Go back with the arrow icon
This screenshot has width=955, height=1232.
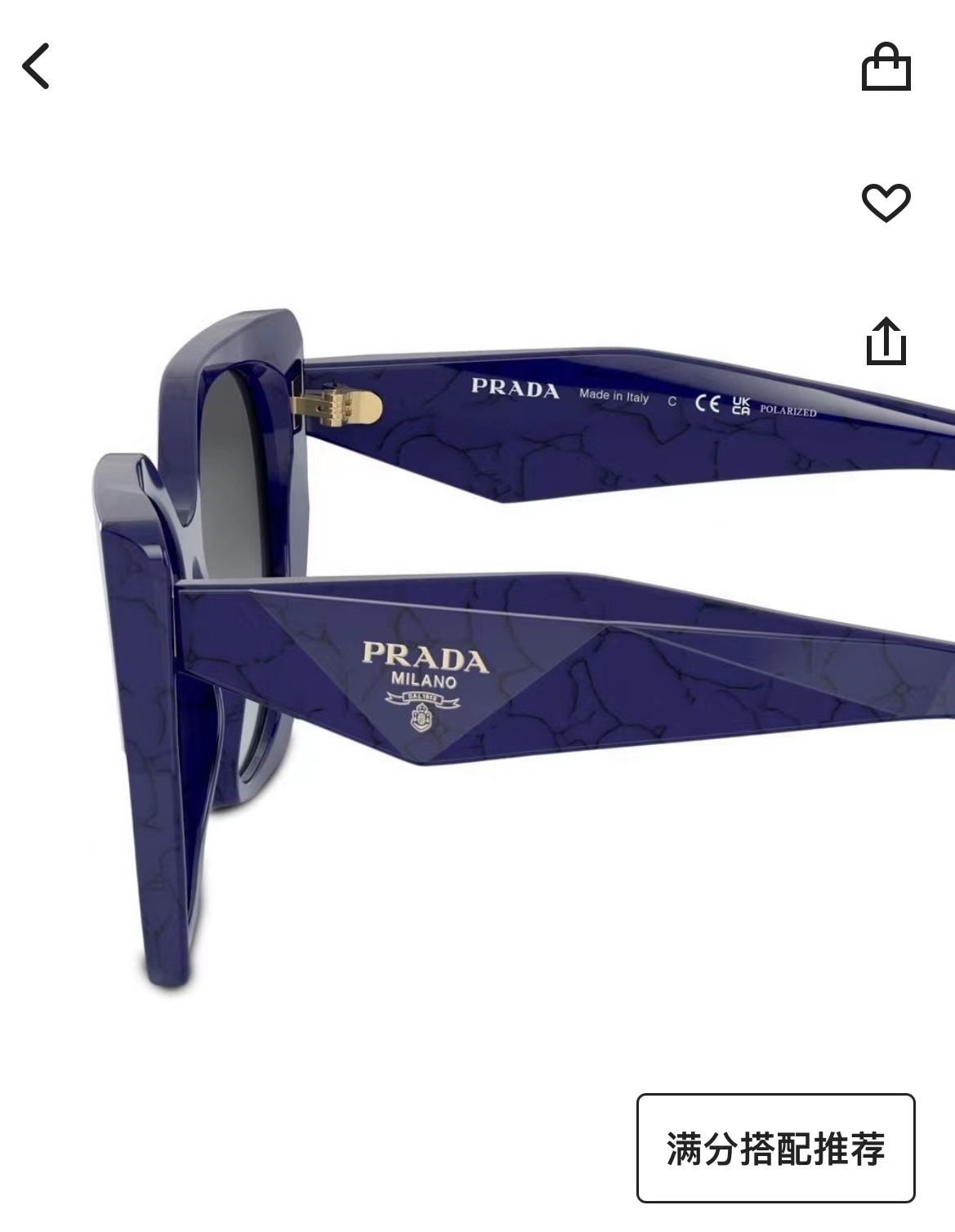click(36, 66)
